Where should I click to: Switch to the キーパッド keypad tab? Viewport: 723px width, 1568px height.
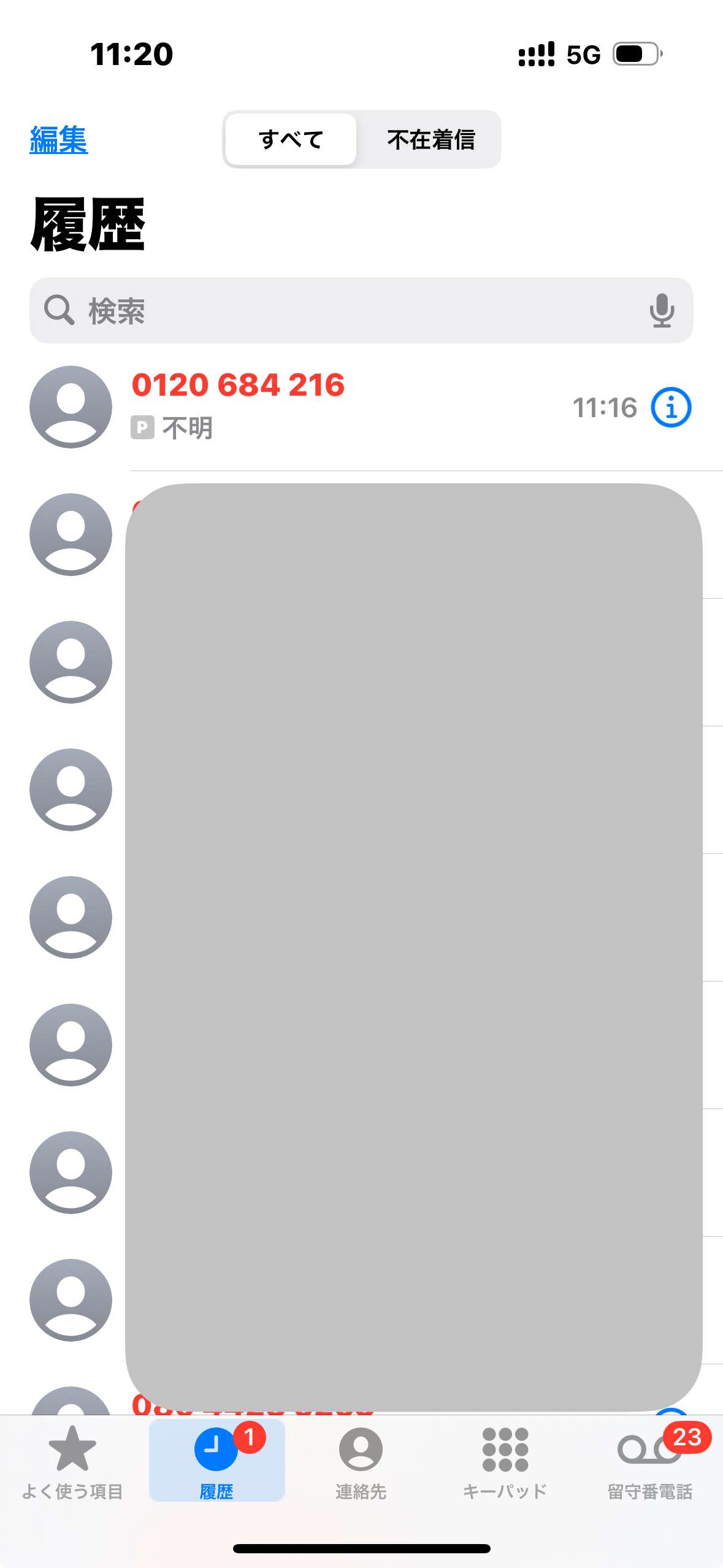505,1461
